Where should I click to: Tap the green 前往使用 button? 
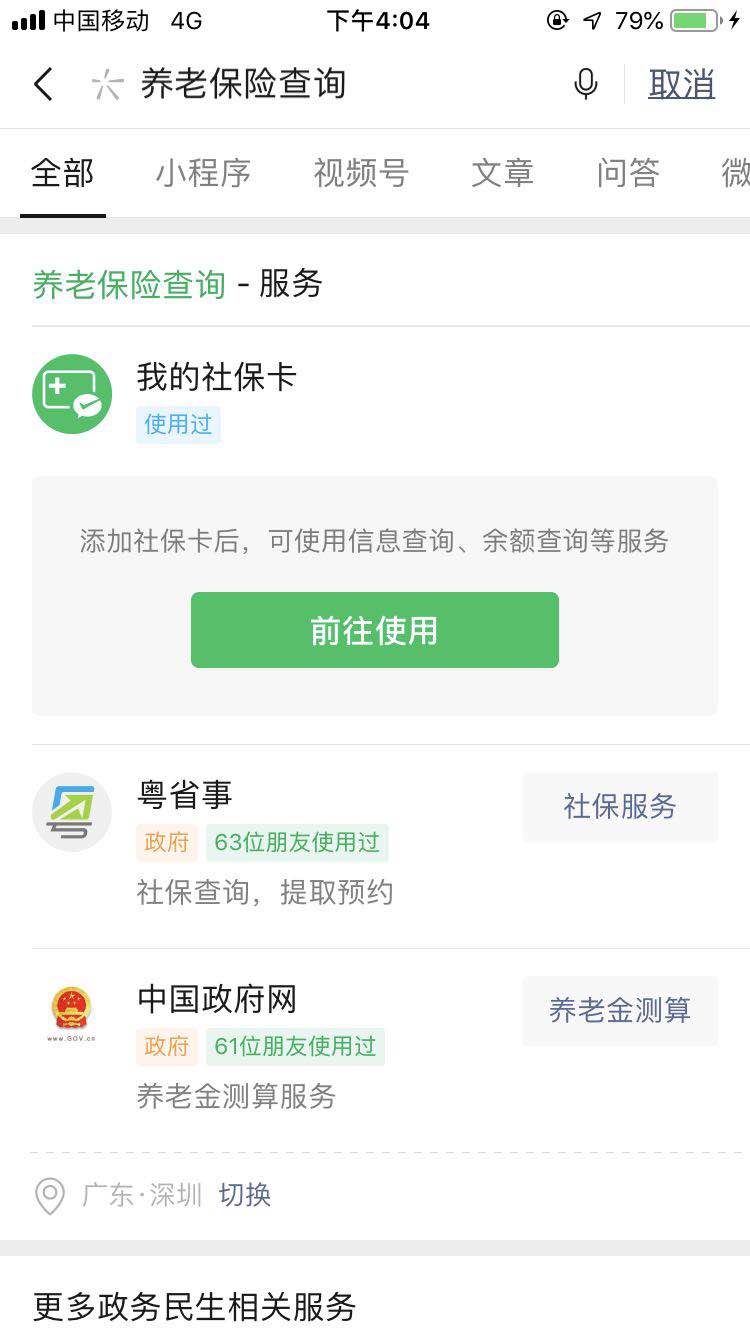(x=374, y=630)
